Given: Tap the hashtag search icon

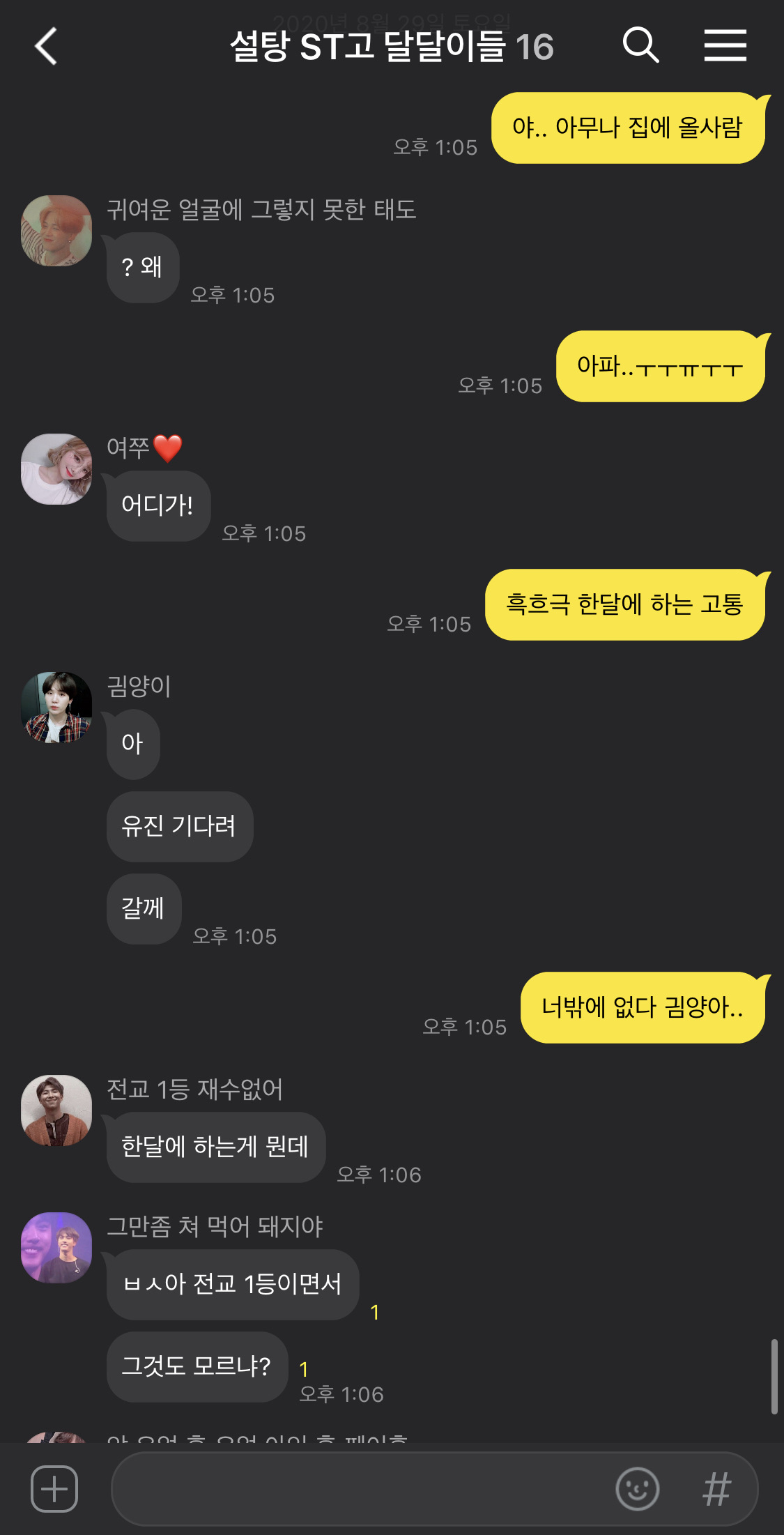Looking at the screenshot, I should coord(716,1489).
